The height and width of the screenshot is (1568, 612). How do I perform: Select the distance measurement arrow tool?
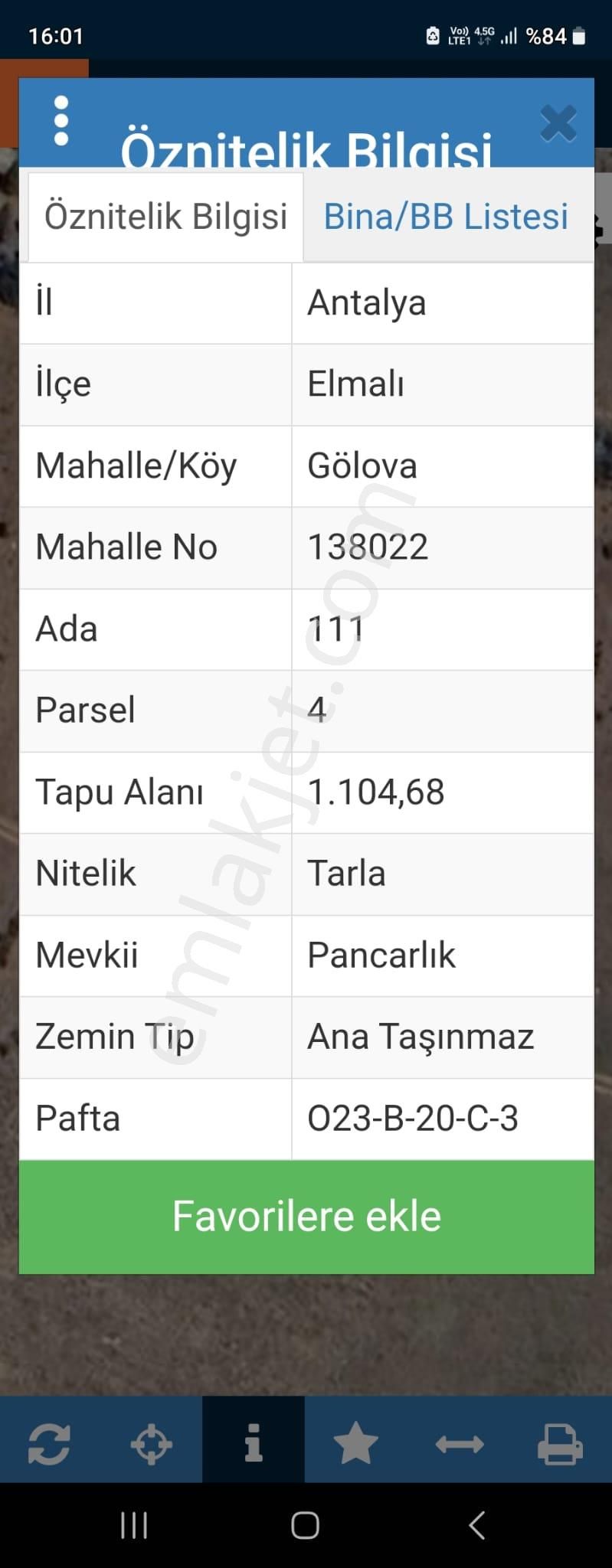point(458,1444)
